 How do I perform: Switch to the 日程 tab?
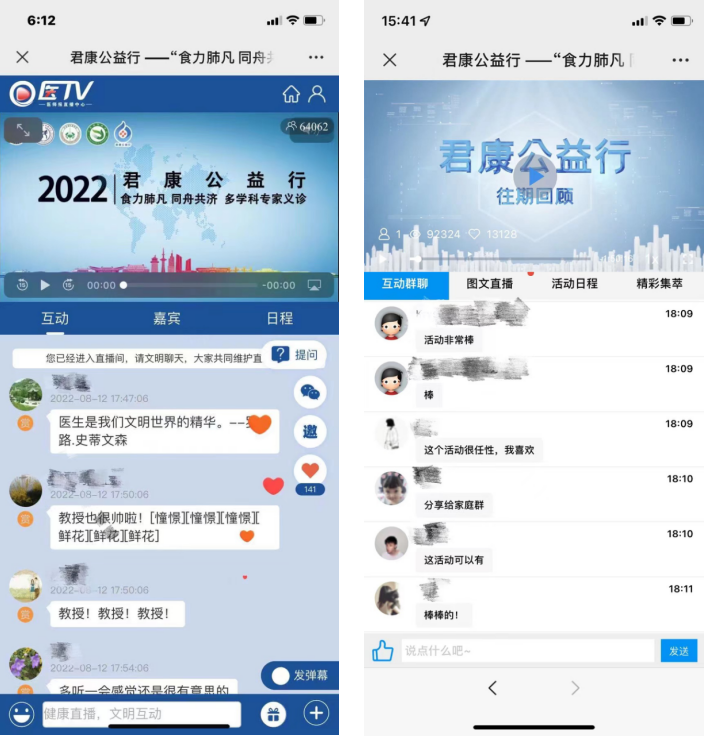(280, 318)
